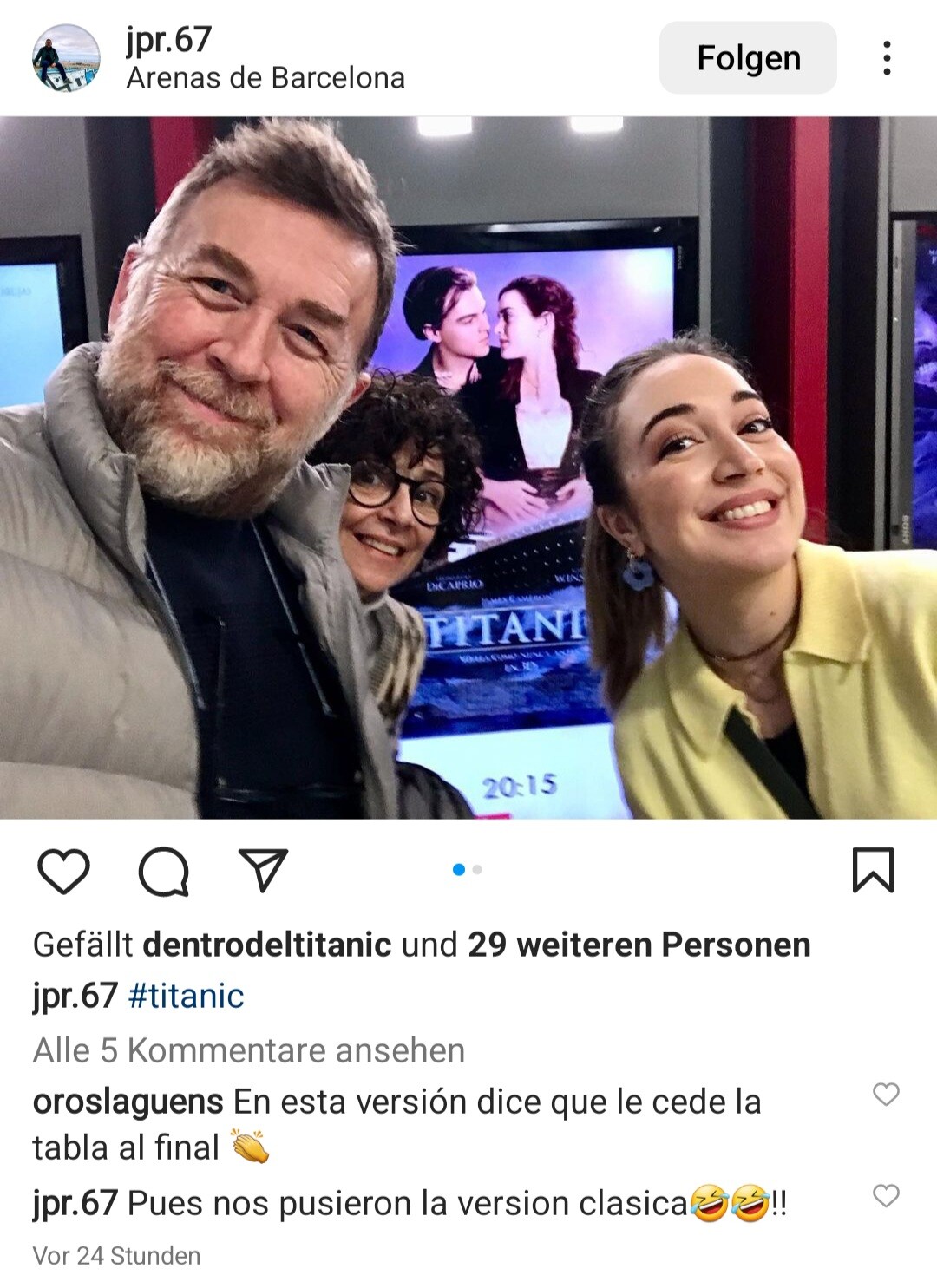View the 29 weiteren Personen likes list
The height and width of the screenshot is (1288, 937).
[639, 945]
